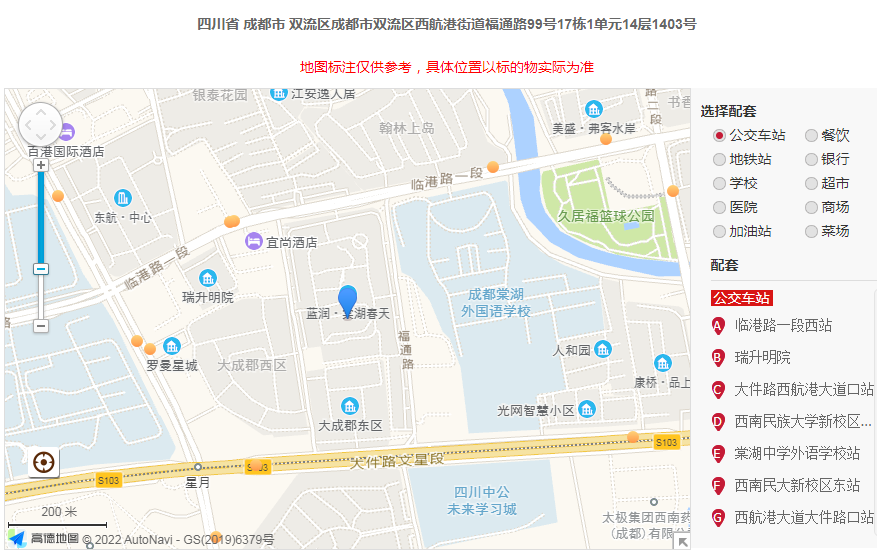This screenshot has height=550, width=877.
Task: Select the 加油站 radio option
Action: [720, 231]
